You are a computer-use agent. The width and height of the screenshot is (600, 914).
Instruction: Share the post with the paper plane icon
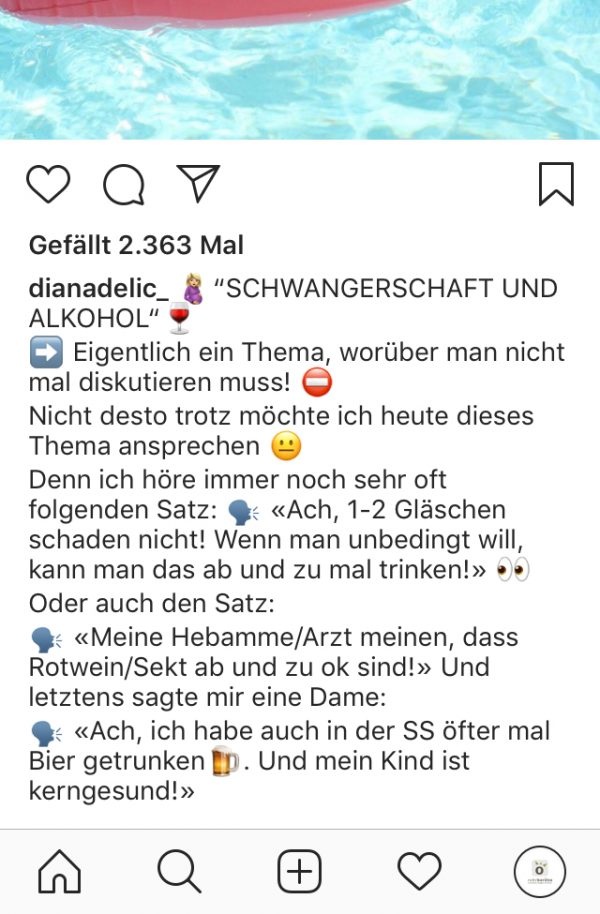(197, 183)
